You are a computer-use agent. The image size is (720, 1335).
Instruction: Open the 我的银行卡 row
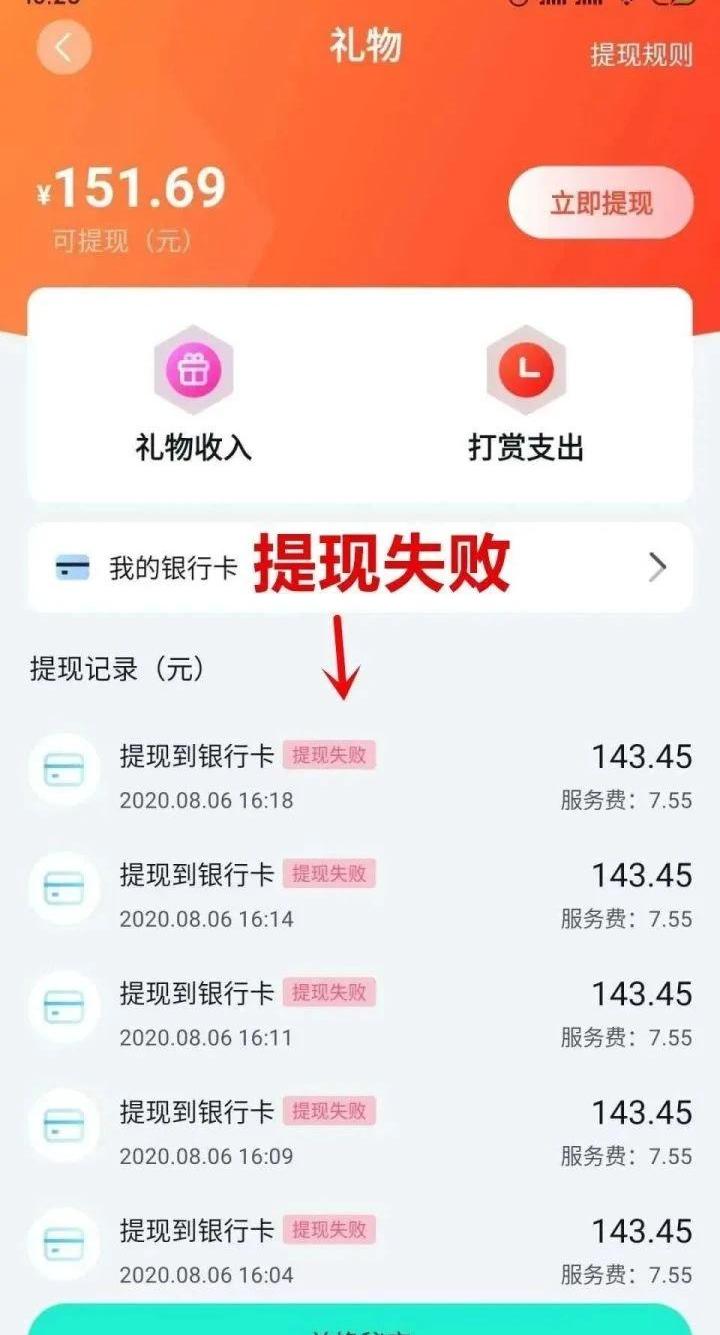tap(360, 567)
